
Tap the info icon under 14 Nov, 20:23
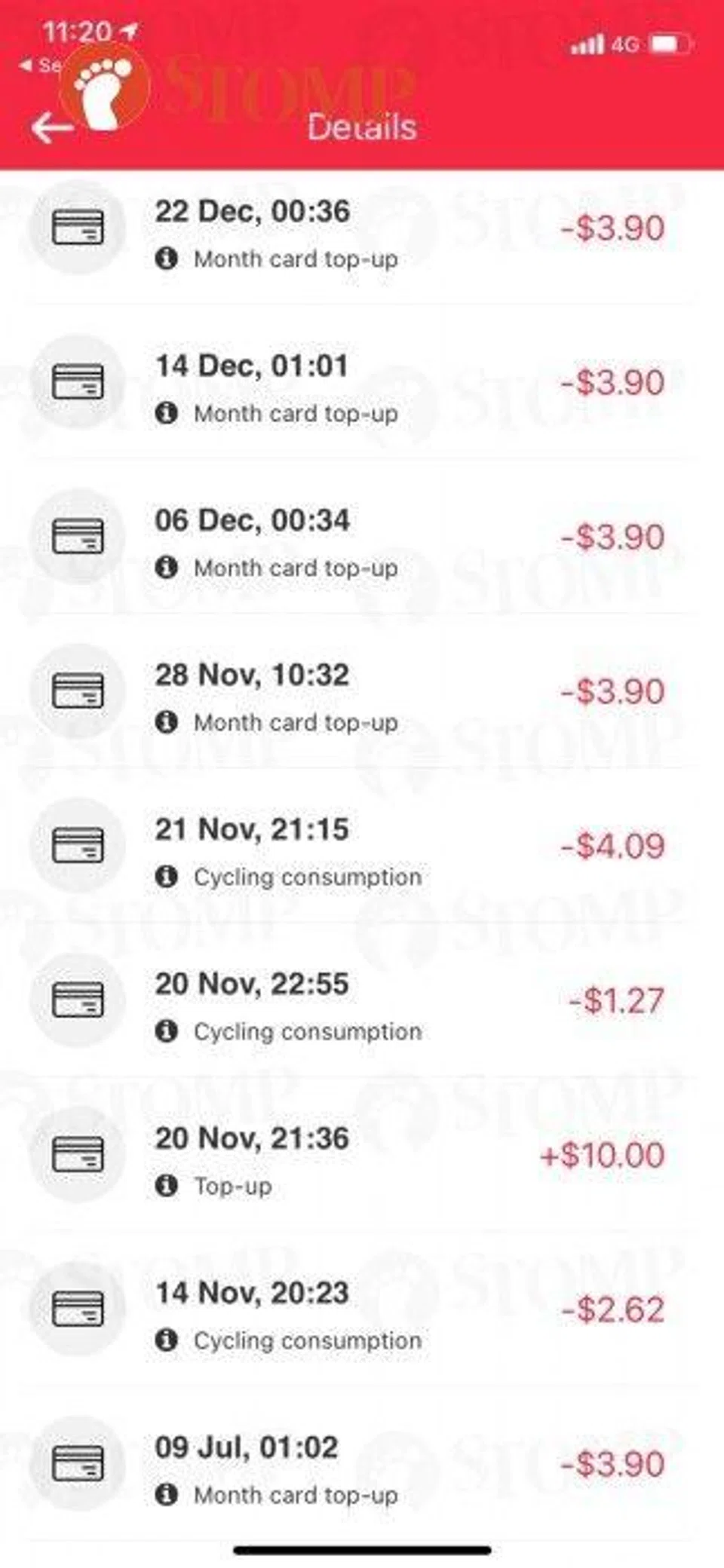(x=166, y=1340)
